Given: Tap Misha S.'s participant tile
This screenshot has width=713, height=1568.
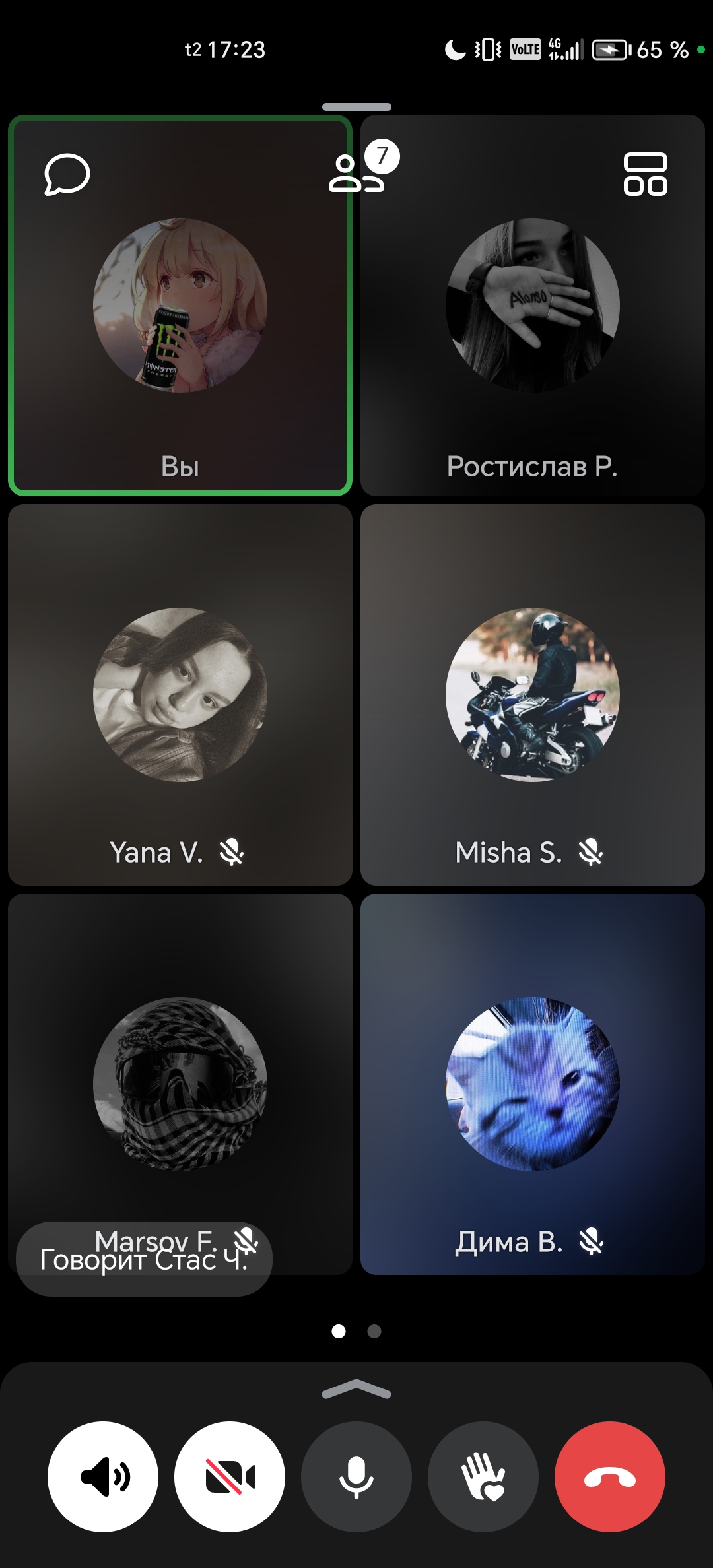Looking at the screenshot, I should 533,695.
